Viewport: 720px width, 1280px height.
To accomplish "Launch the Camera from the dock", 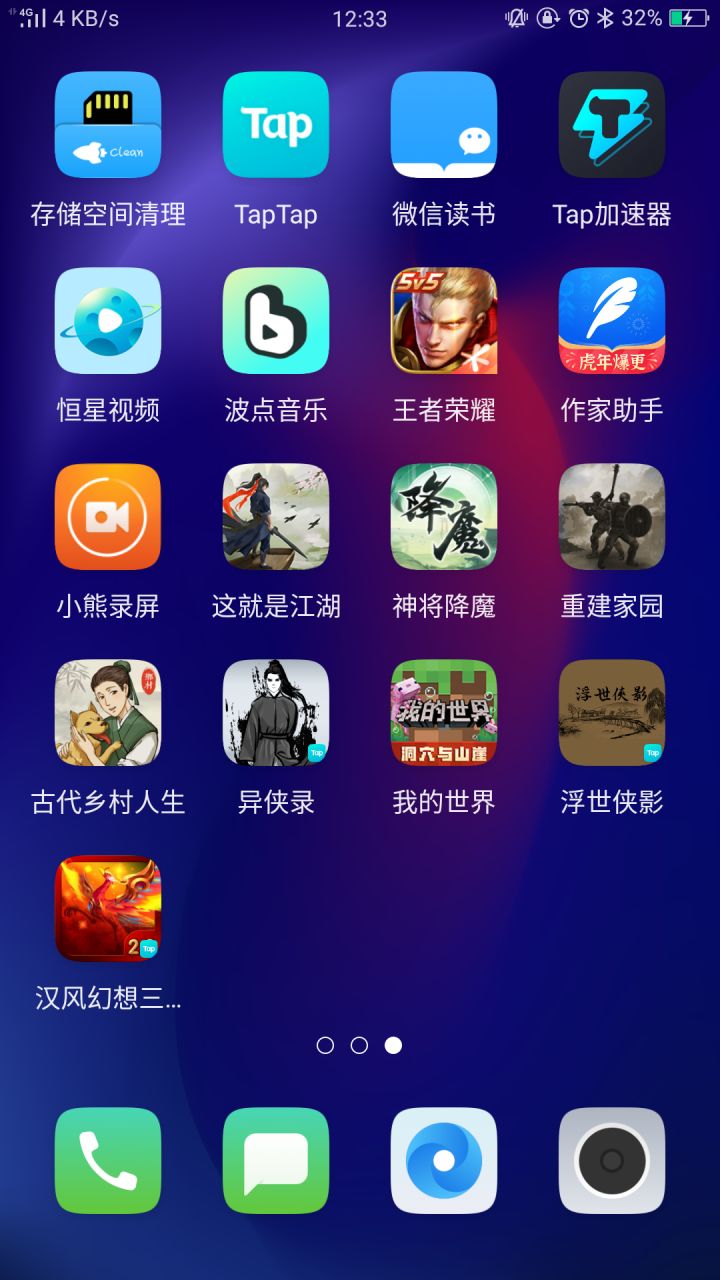I will click(611, 1160).
